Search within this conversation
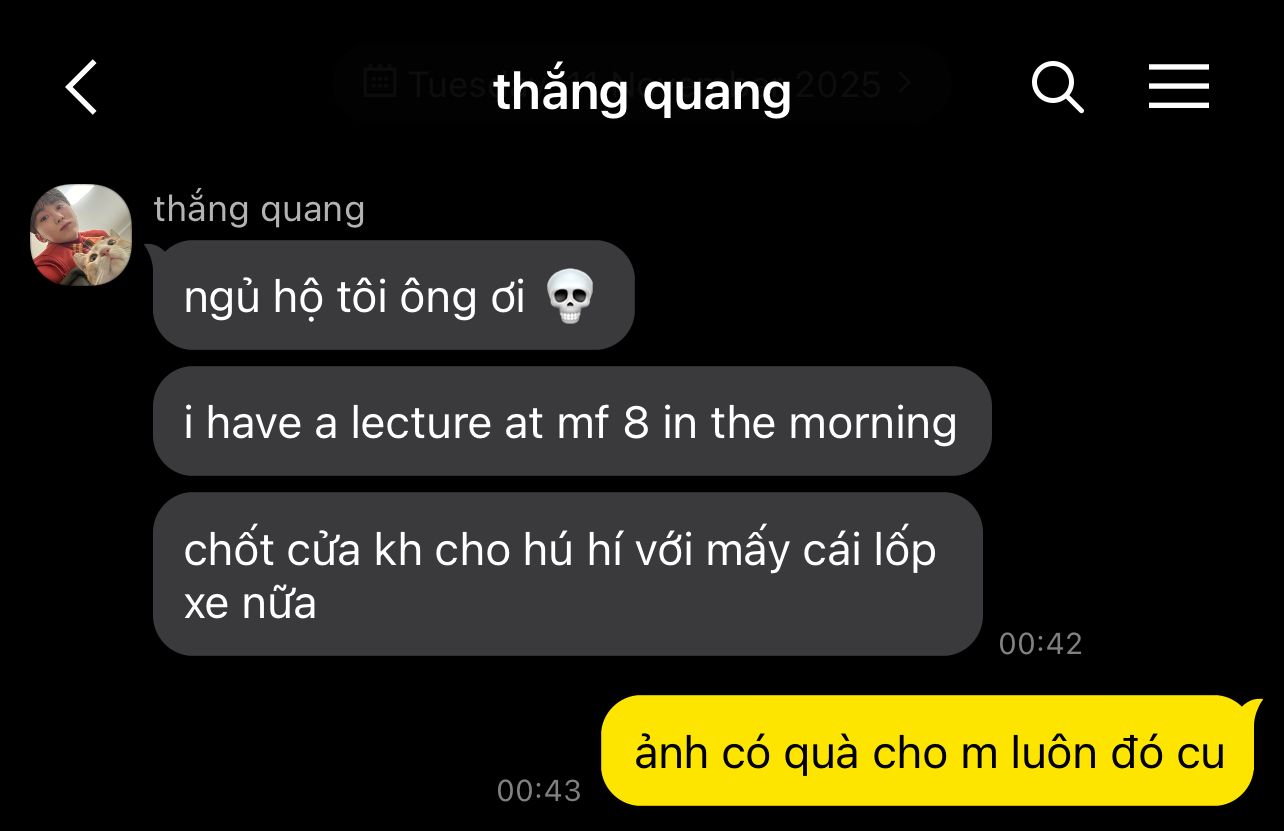Image resolution: width=1284 pixels, height=831 pixels. click(x=1057, y=87)
